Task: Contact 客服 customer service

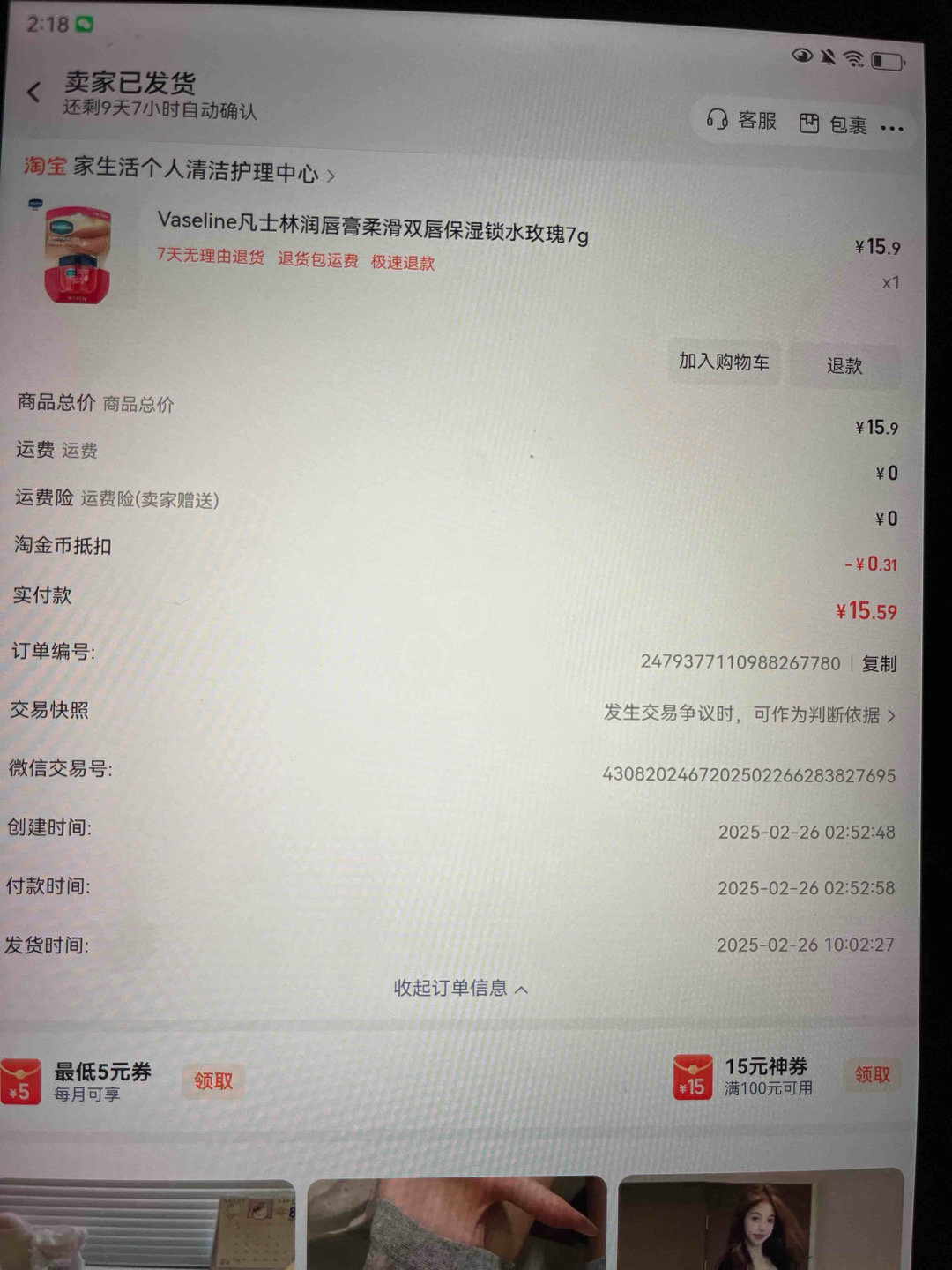Action: tap(742, 120)
